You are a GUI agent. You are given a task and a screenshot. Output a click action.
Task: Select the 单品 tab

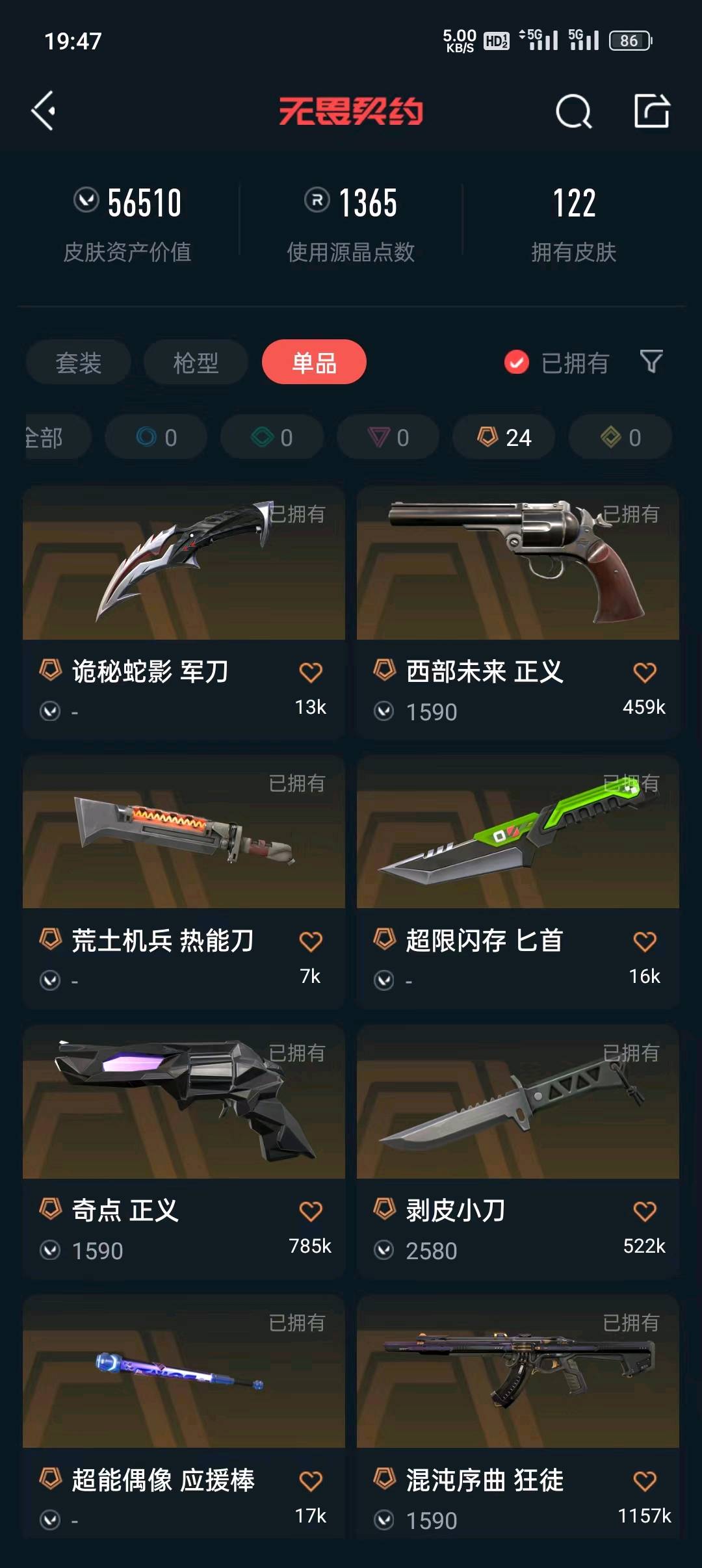314,362
